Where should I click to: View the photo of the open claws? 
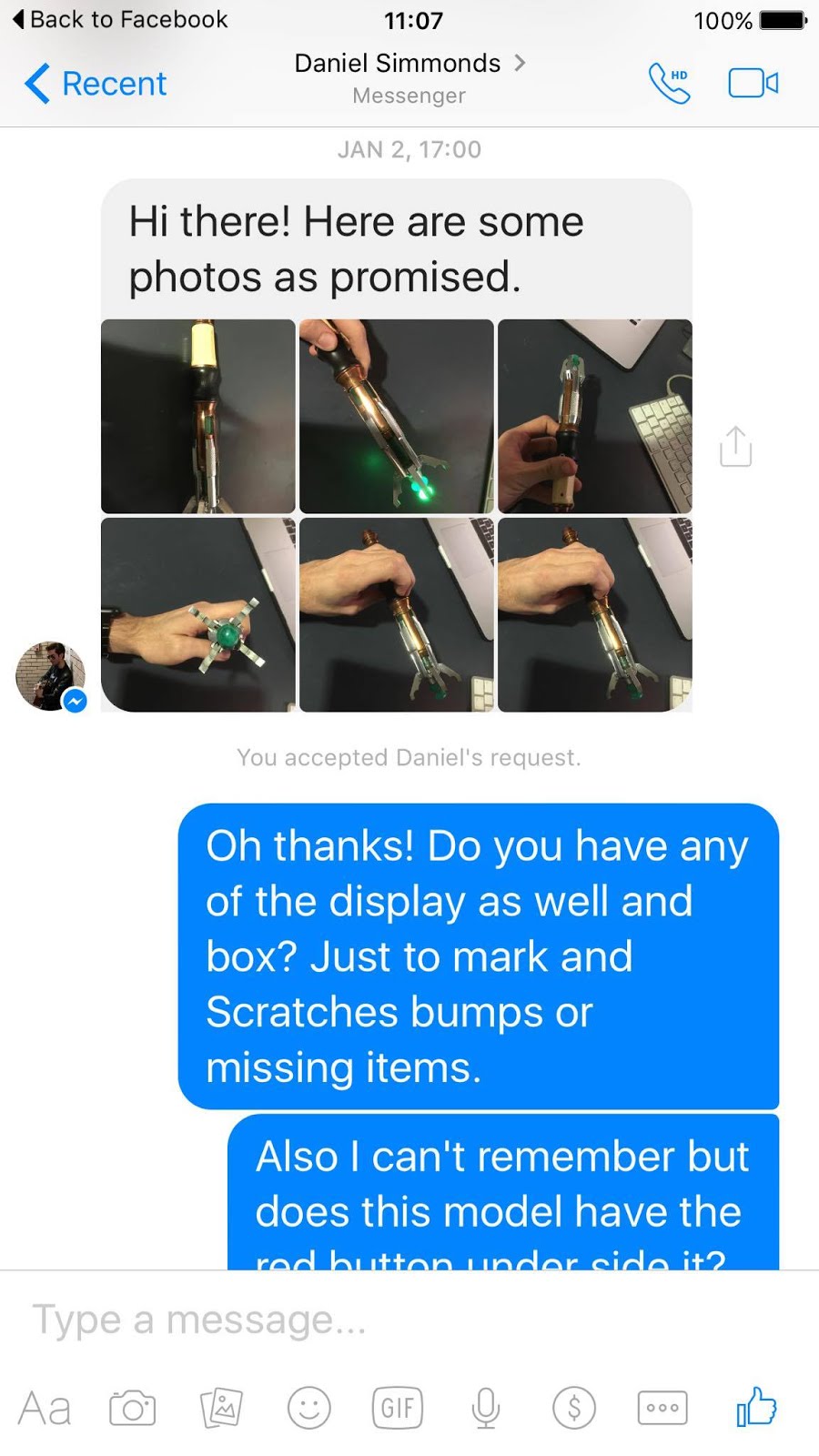tap(198, 614)
